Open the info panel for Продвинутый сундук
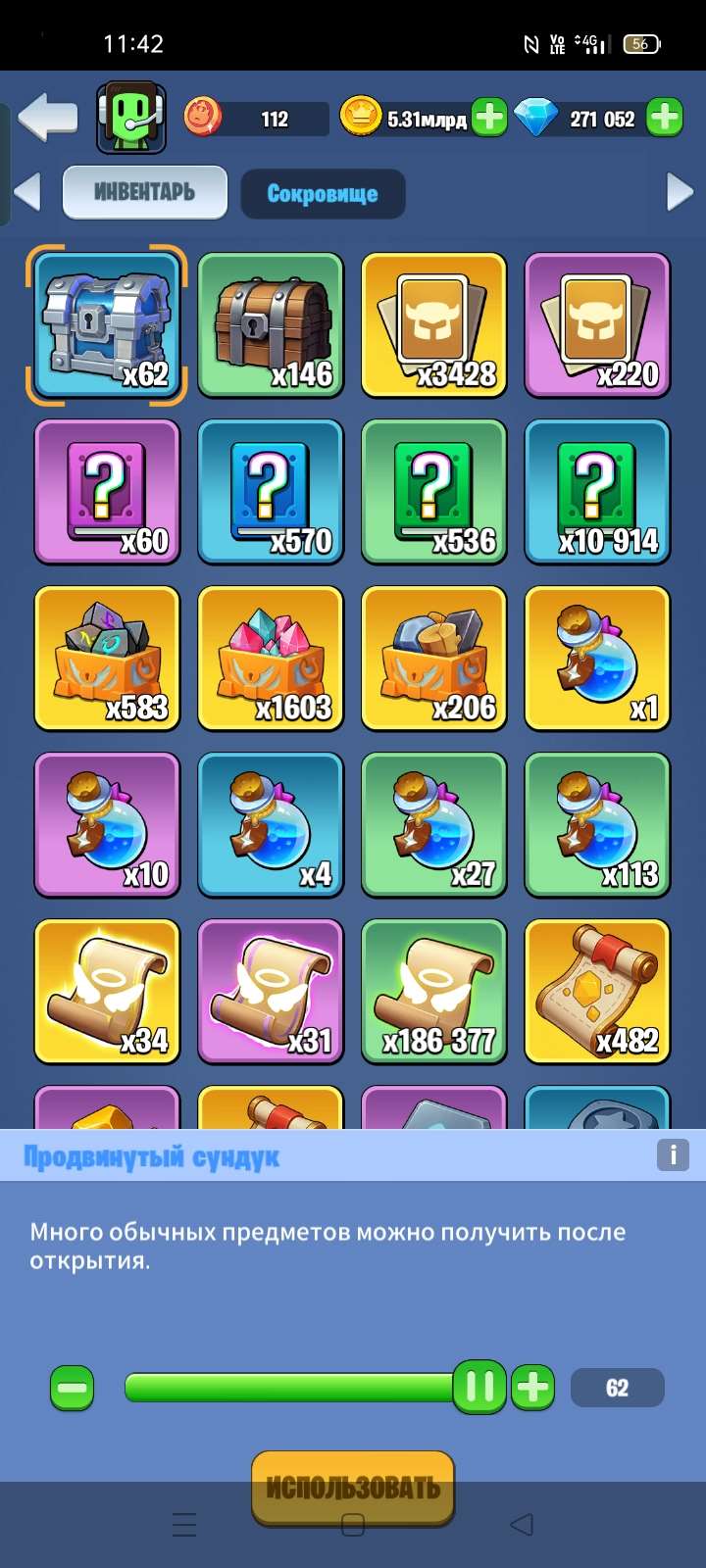This screenshot has height=1568, width=706. click(x=672, y=1155)
